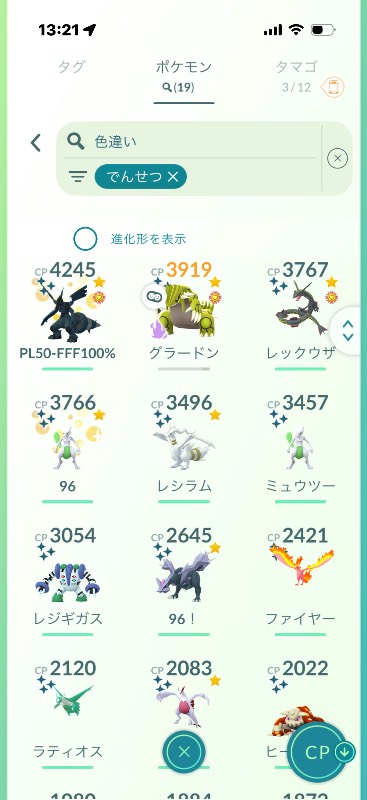The height and width of the screenshot is (800, 367).
Task: Close the Pokémon list with the X button
Action: (x=184, y=752)
